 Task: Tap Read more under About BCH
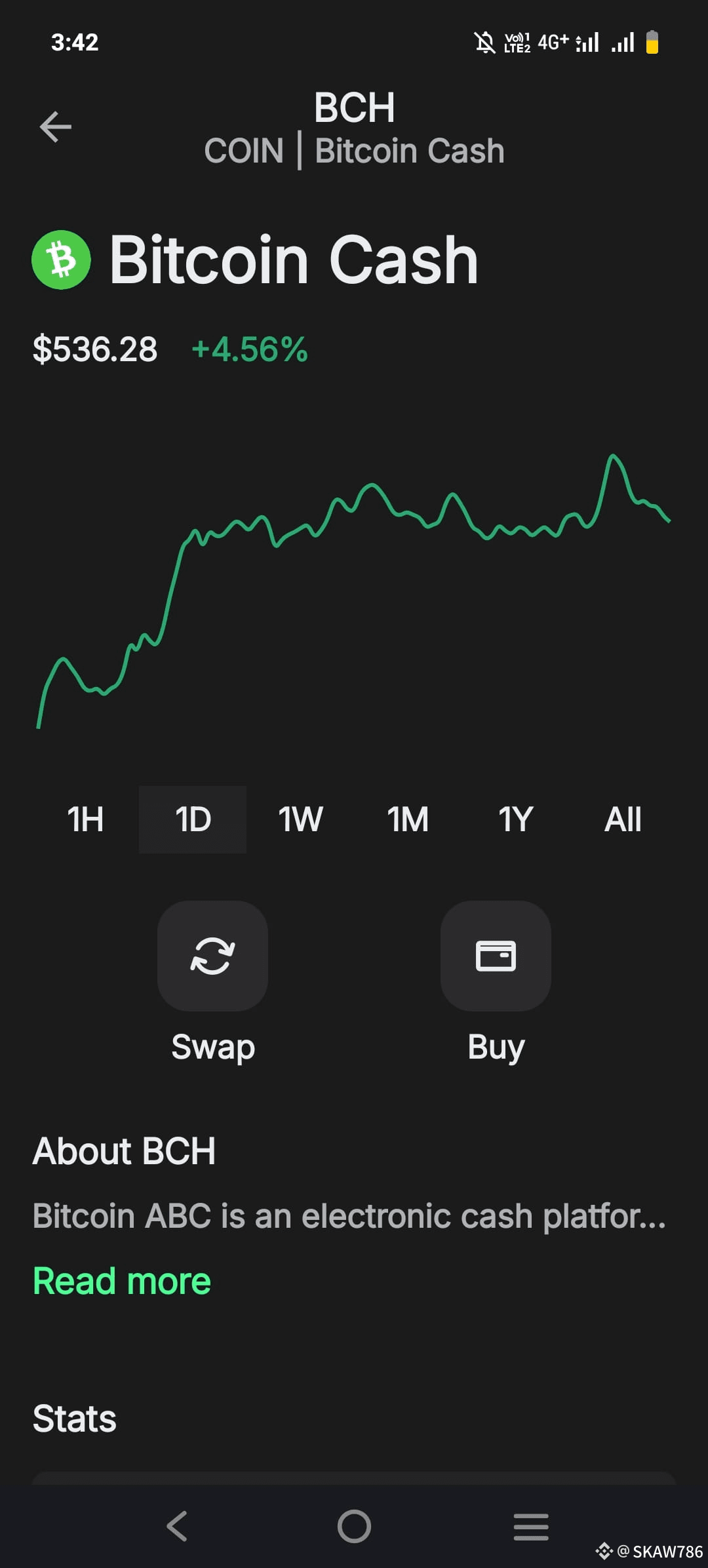[x=121, y=1280]
